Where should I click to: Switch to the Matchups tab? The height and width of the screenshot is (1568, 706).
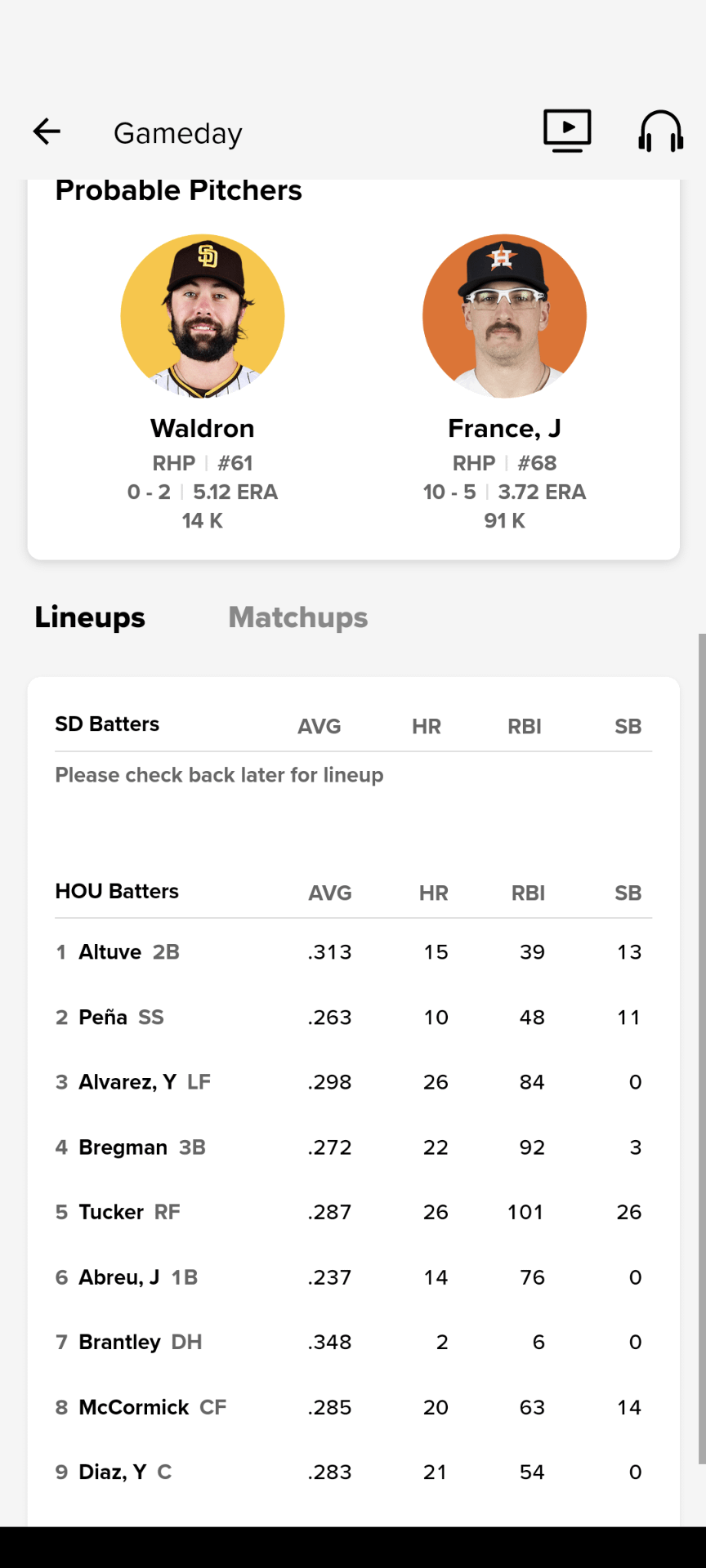[x=298, y=617]
